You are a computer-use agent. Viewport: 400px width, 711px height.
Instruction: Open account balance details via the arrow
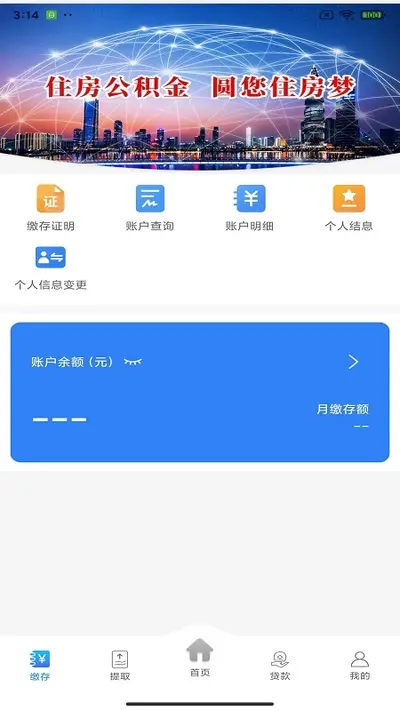coord(353,362)
